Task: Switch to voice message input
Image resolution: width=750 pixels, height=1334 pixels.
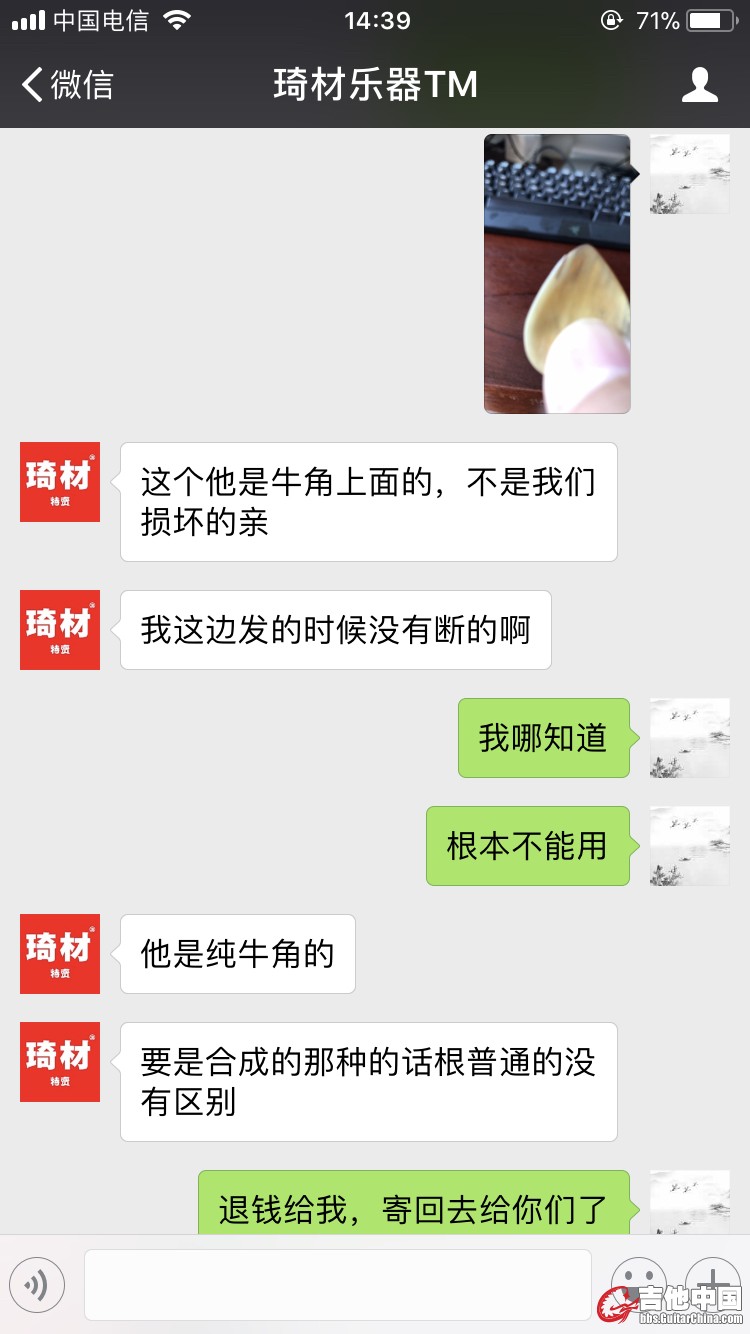Action: pos(37,1284)
